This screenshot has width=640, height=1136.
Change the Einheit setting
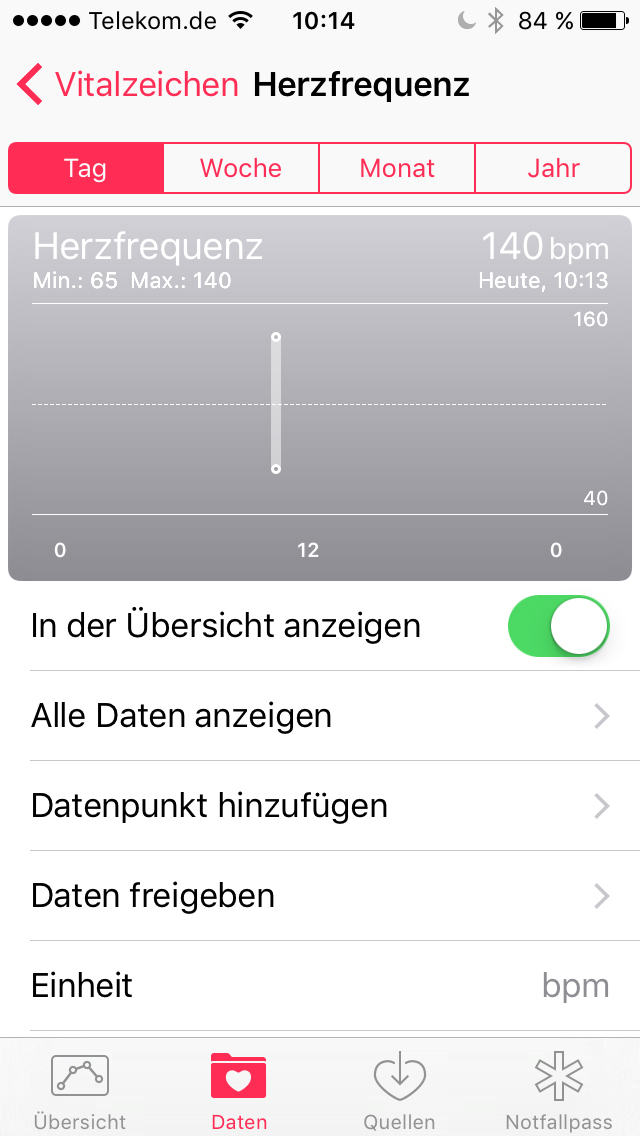320,986
